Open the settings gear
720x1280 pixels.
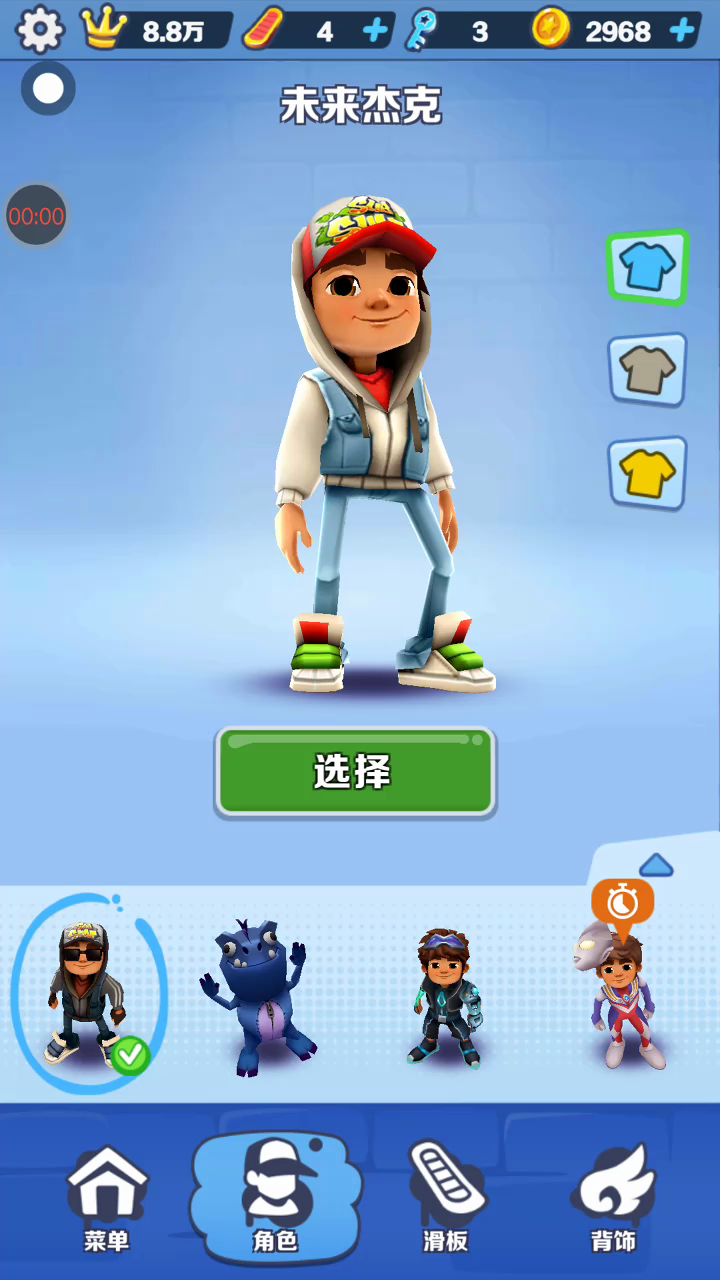40,30
